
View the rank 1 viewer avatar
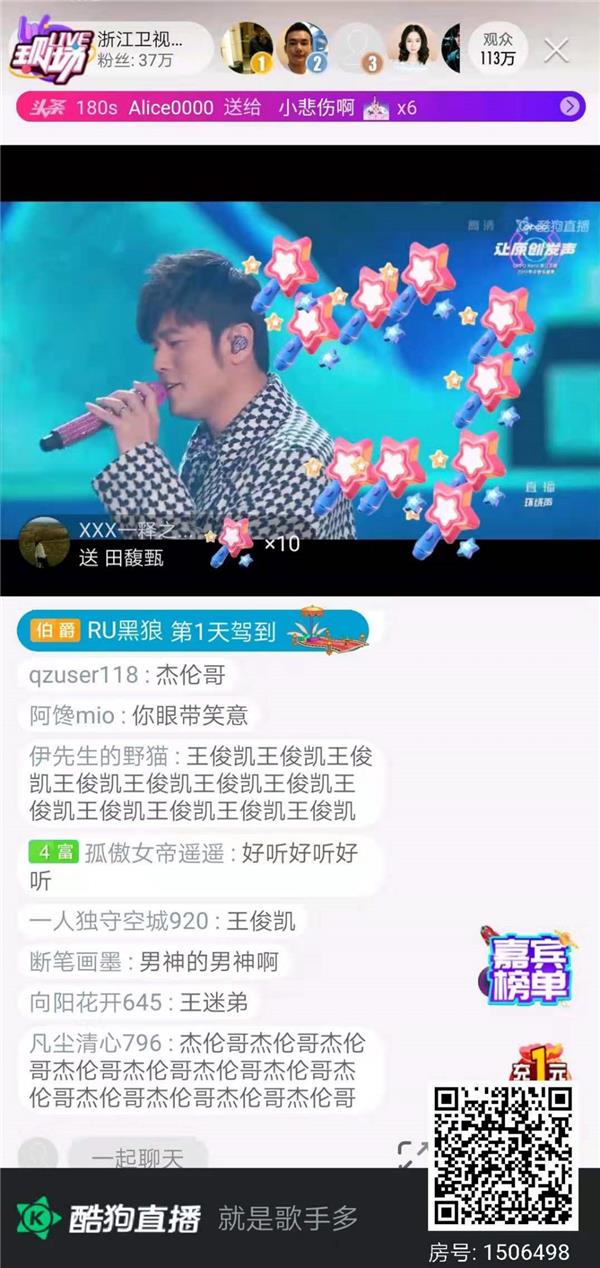[246, 48]
